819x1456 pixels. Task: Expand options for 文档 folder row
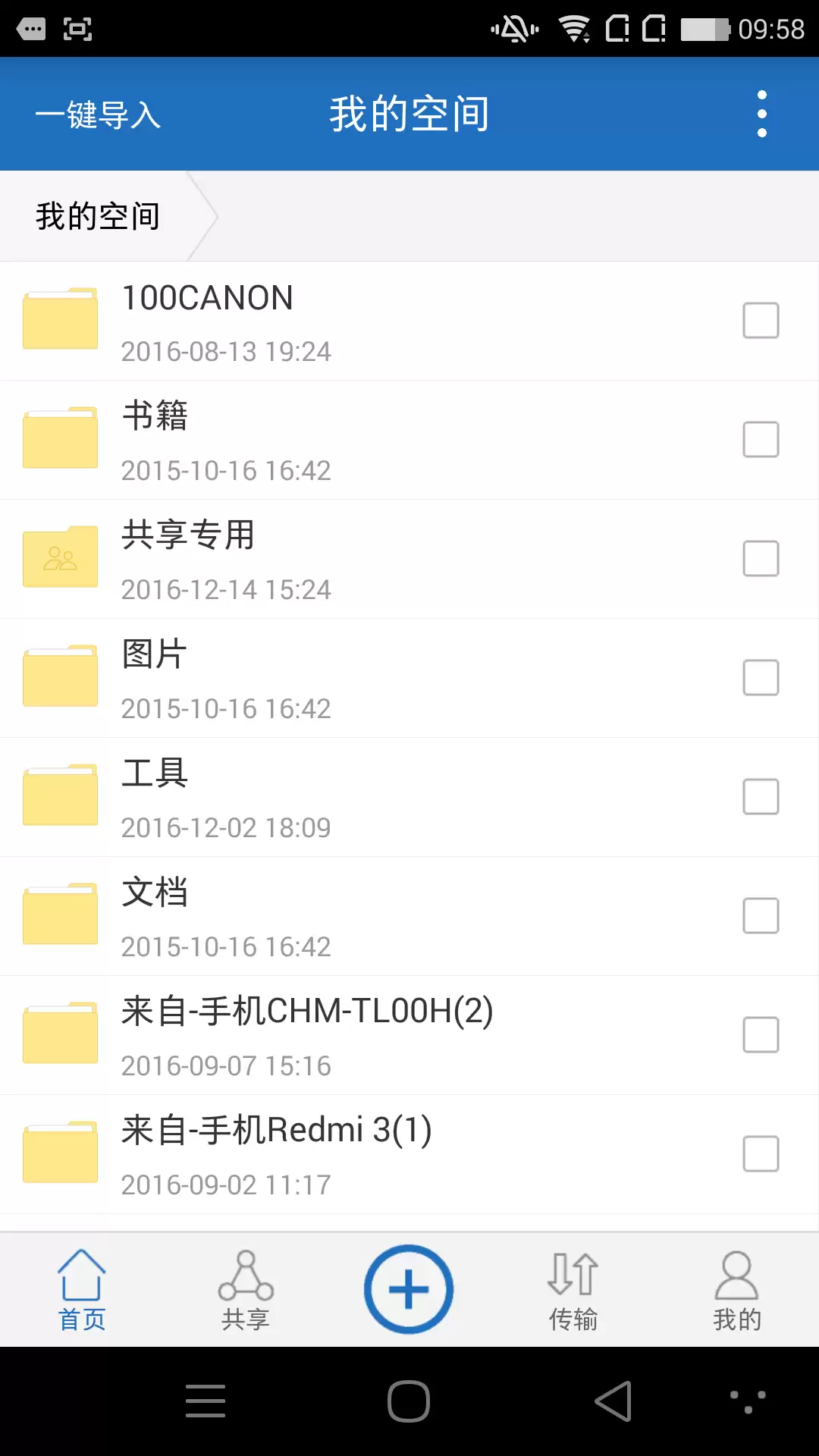click(x=760, y=916)
